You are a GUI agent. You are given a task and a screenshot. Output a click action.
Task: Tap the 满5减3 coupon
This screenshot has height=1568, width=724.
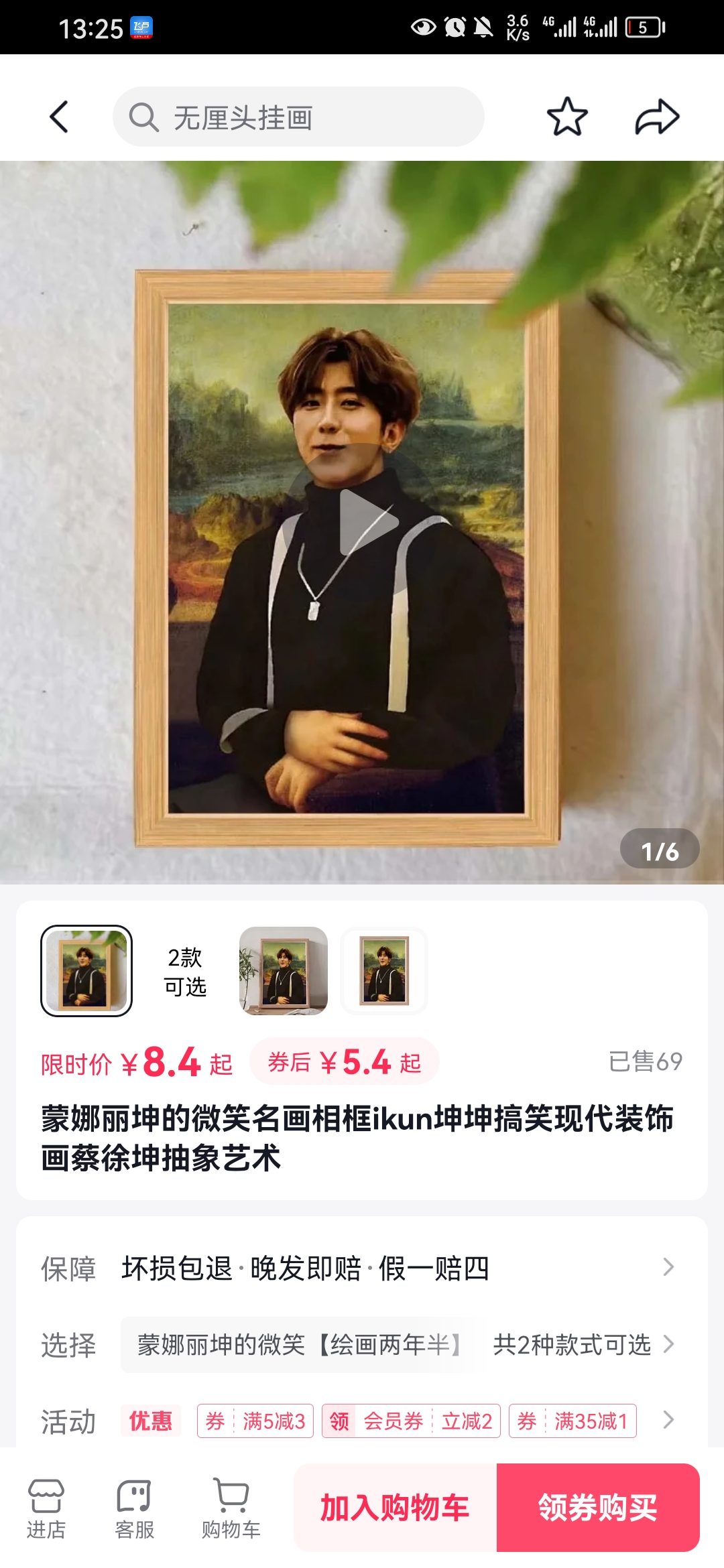(255, 1421)
